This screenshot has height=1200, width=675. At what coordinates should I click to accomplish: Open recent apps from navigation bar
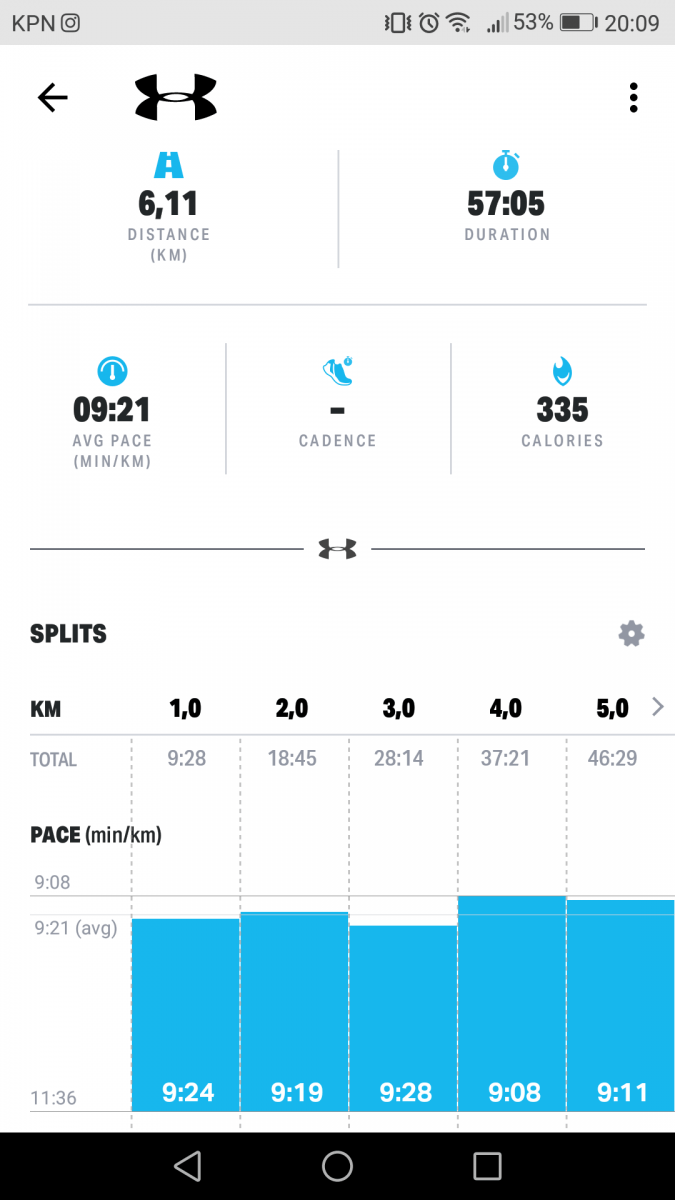click(487, 1165)
